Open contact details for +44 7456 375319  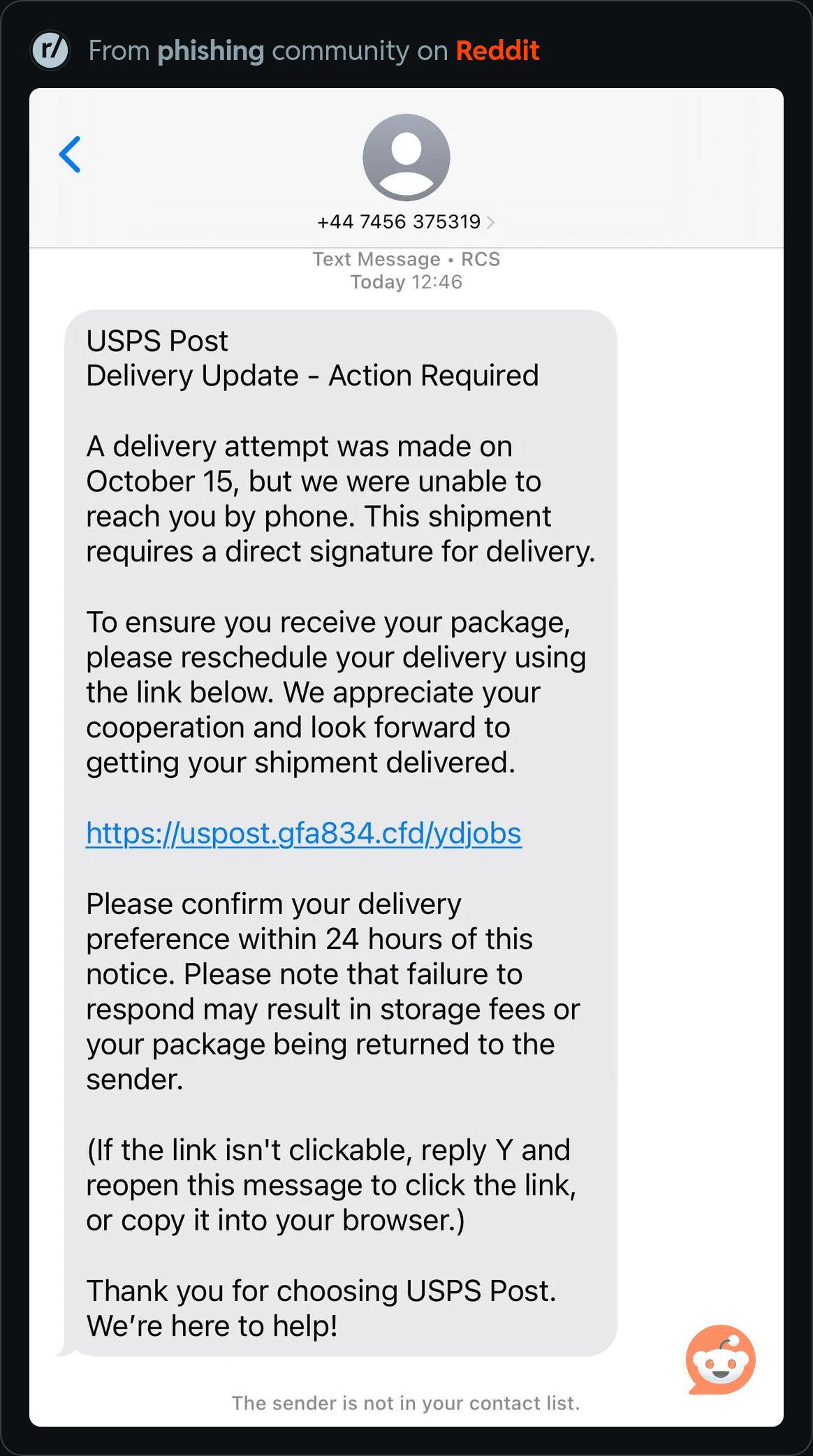(x=405, y=222)
